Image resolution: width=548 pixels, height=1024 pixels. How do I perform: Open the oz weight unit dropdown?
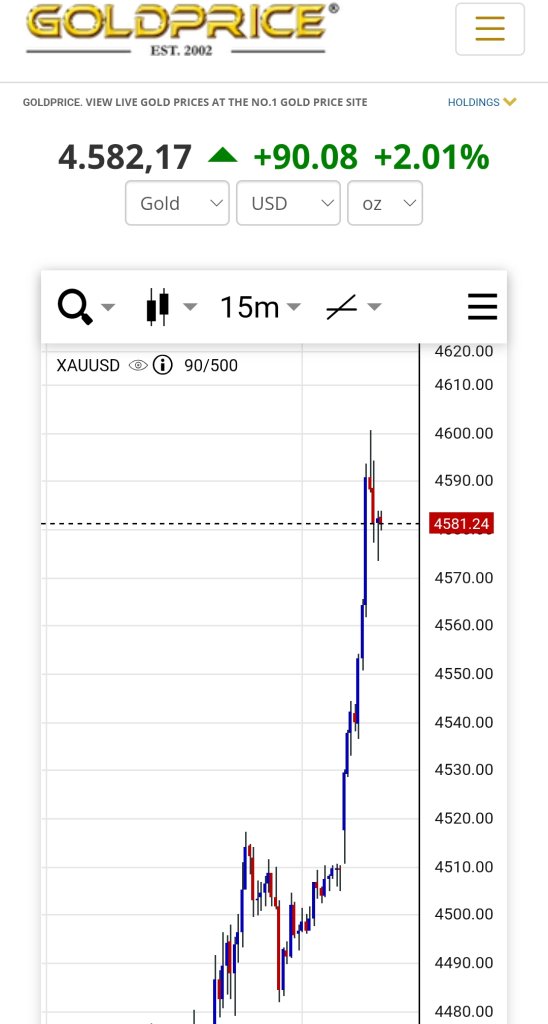point(385,203)
